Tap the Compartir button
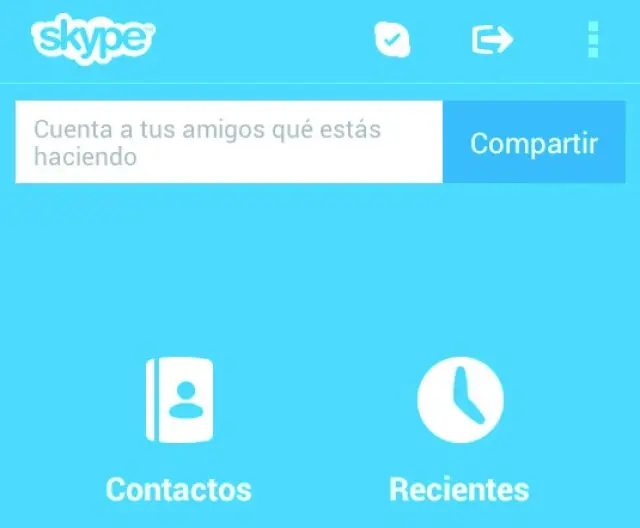Viewport: 640px width, 528px height. (534, 143)
